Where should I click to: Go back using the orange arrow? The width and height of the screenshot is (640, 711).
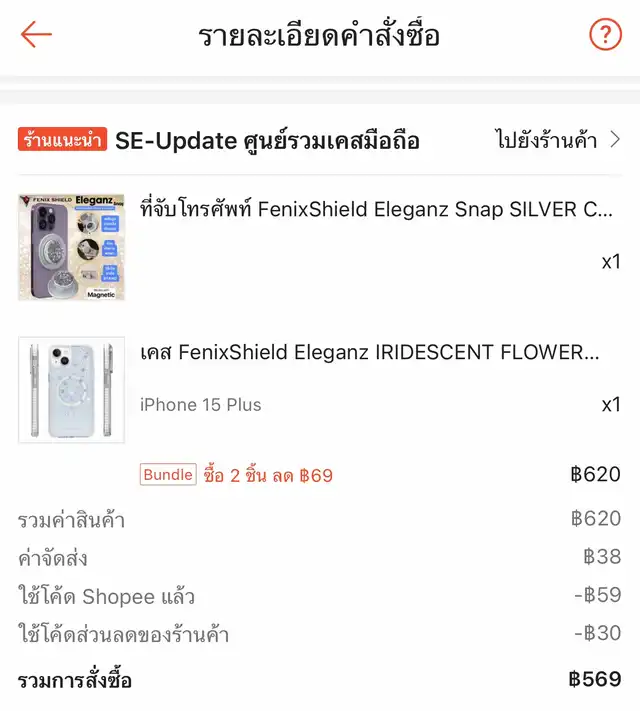(36, 35)
